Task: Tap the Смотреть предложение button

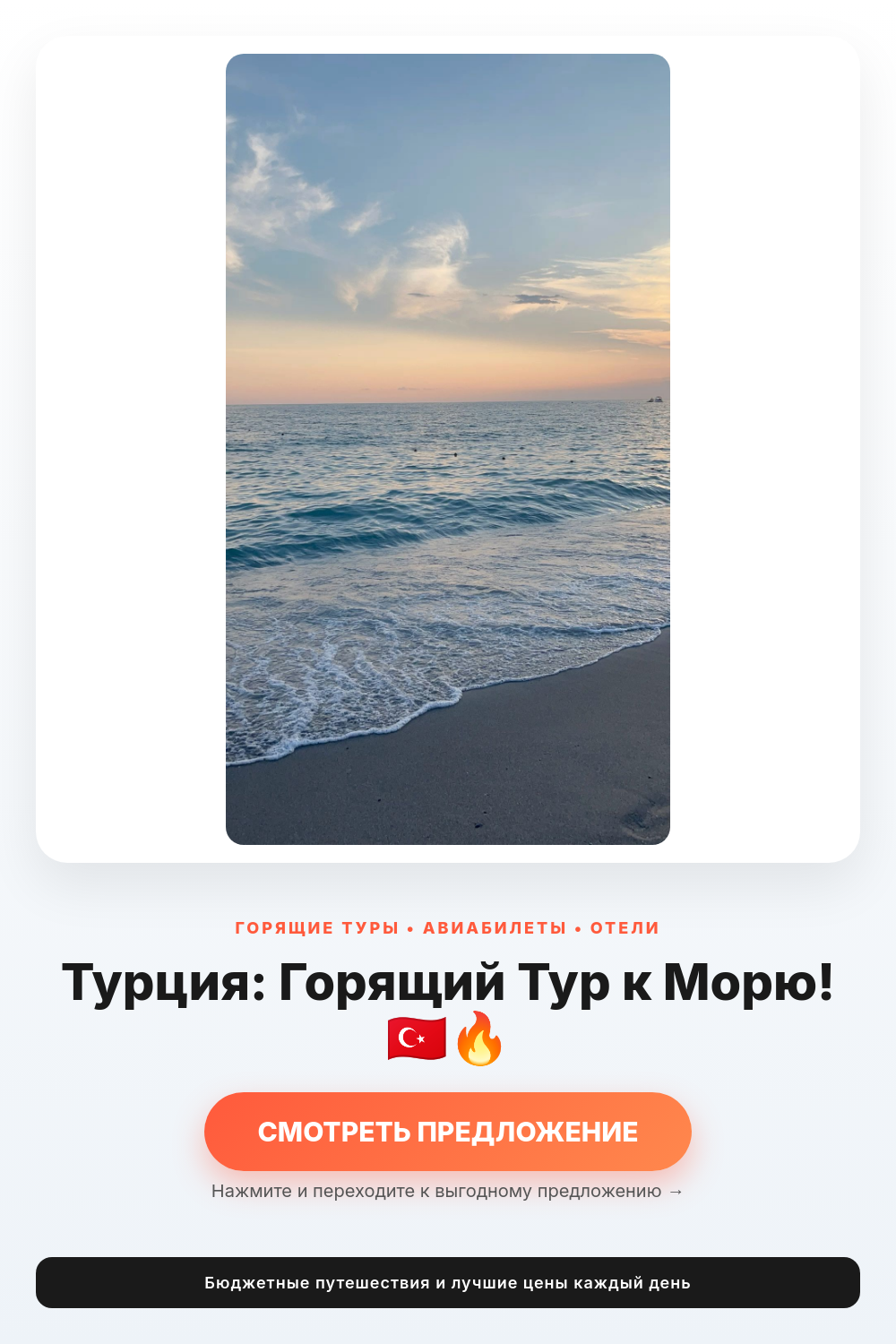Action: click(x=448, y=1132)
